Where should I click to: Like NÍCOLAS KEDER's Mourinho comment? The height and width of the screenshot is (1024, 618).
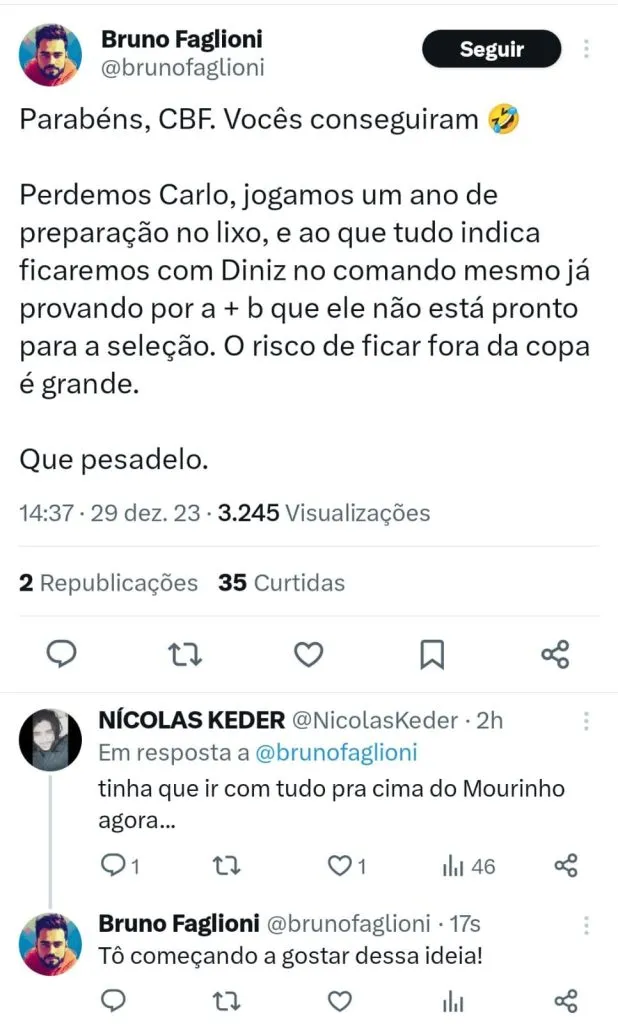click(x=340, y=865)
